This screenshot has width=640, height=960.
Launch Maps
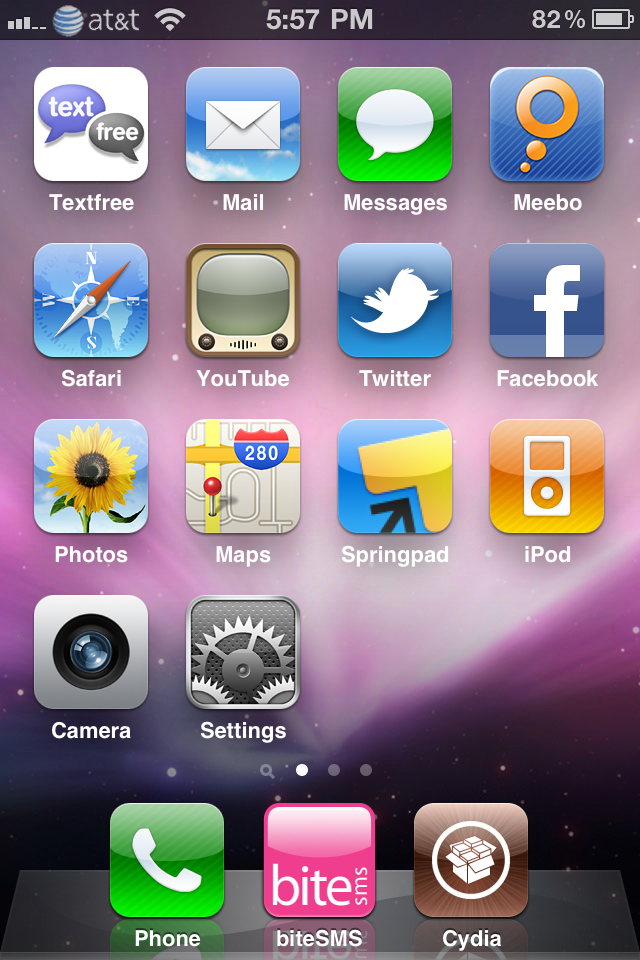pyautogui.click(x=243, y=476)
